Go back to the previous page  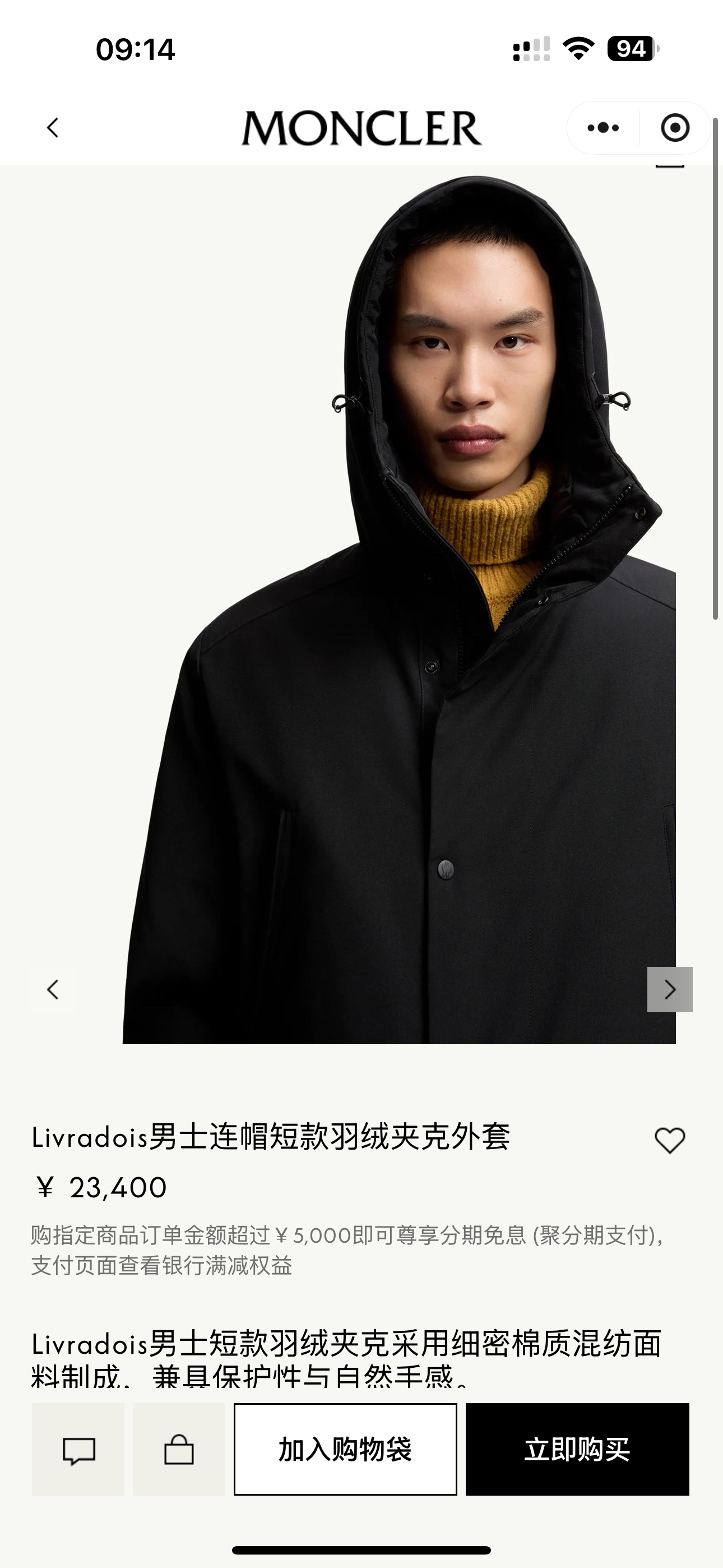pyautogui.click(x=53, y=128)
